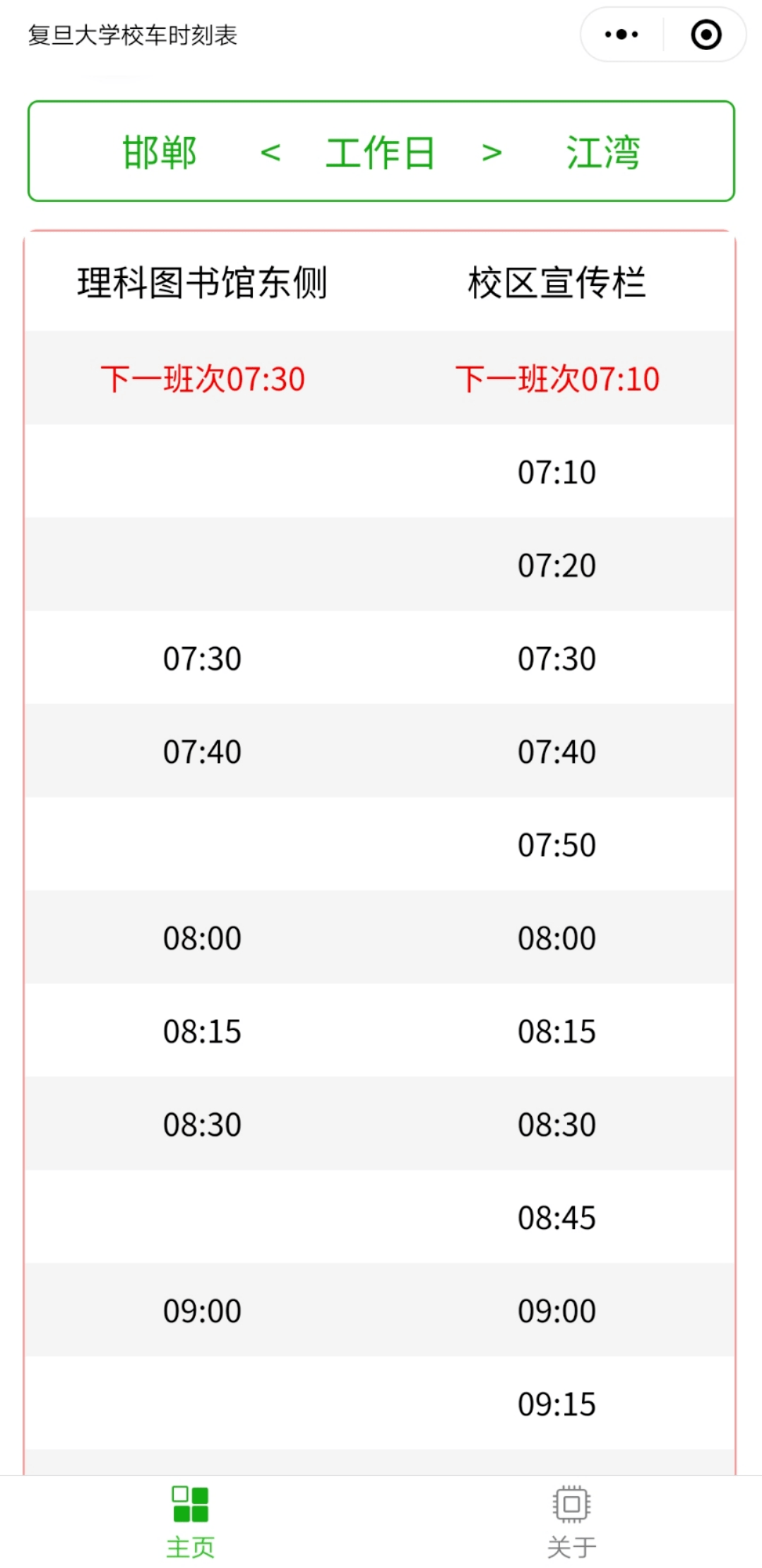
Task: Close the mini program with the circle button
Action: click(706, 34)
